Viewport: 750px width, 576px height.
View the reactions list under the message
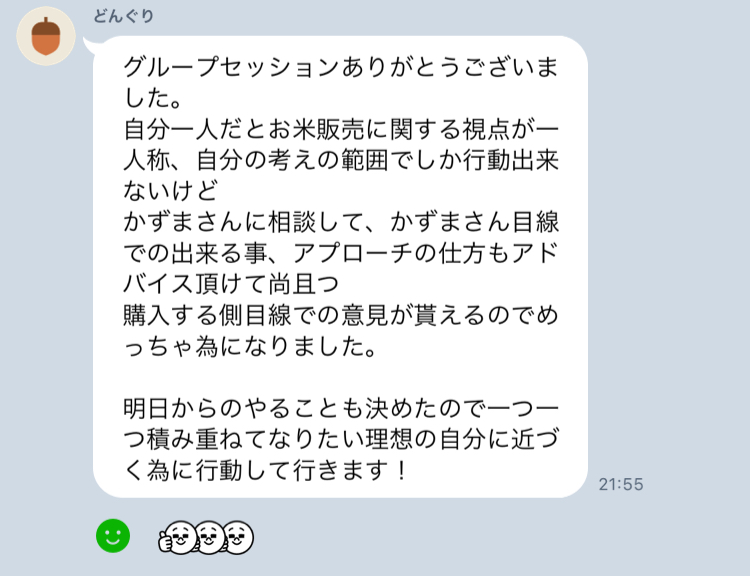(205, 538)
